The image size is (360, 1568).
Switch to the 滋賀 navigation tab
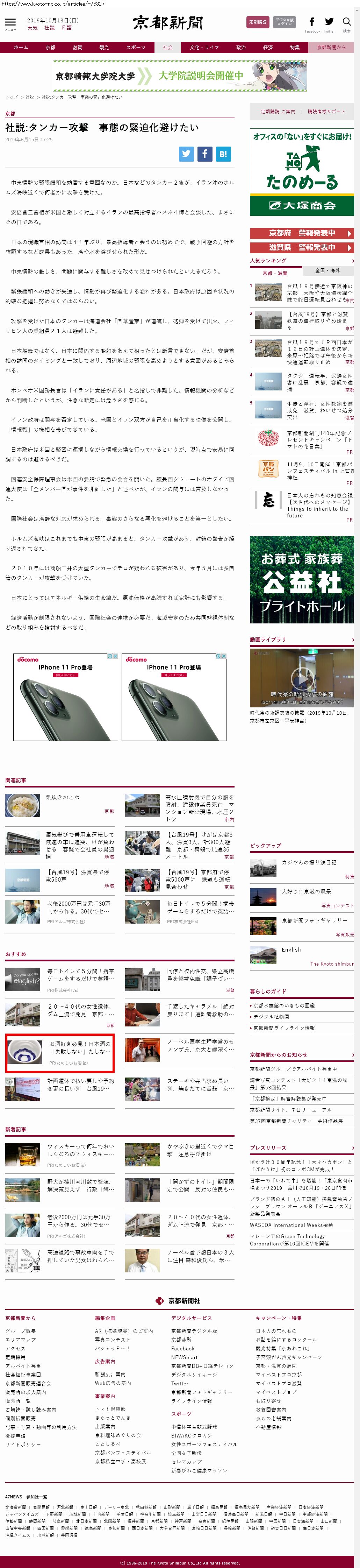pos(77,48)
